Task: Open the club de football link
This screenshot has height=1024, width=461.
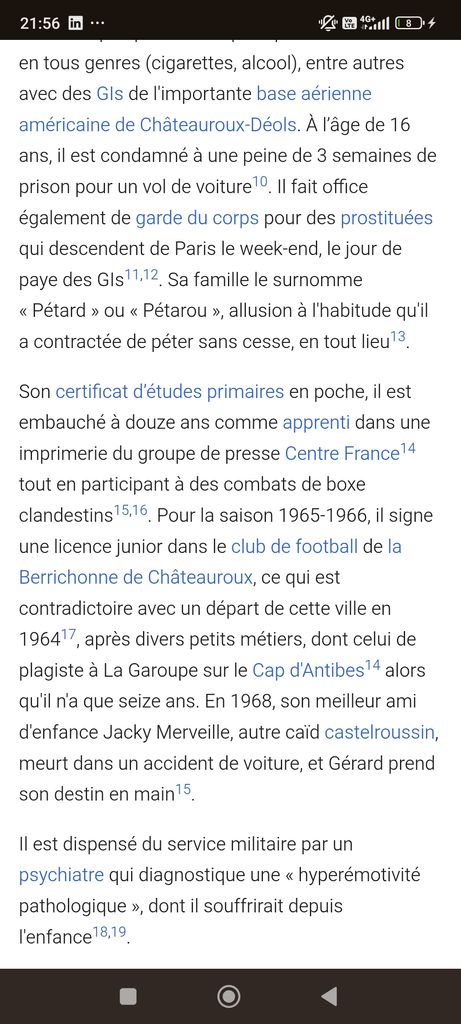Action: click(x=294, y=546)
